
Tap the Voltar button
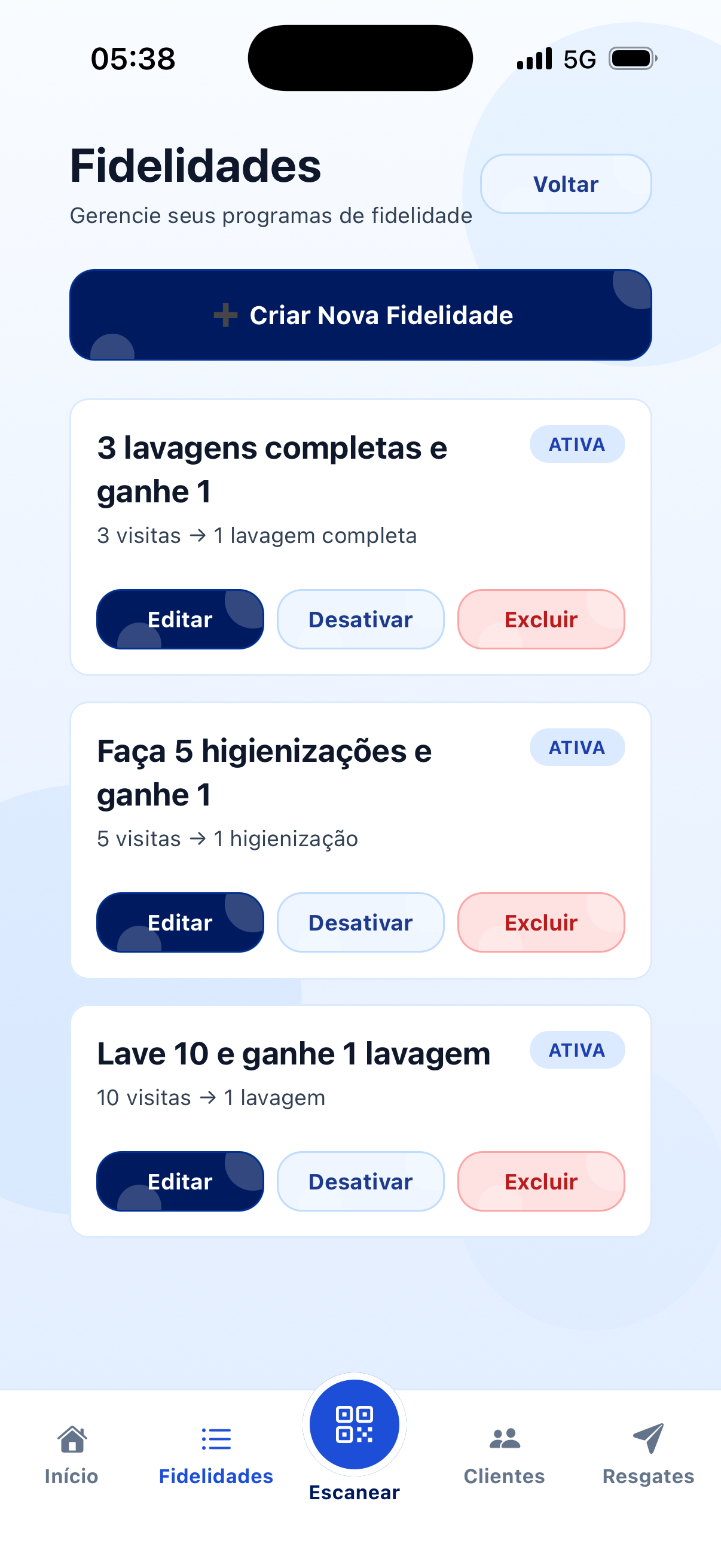click(564, 184)
